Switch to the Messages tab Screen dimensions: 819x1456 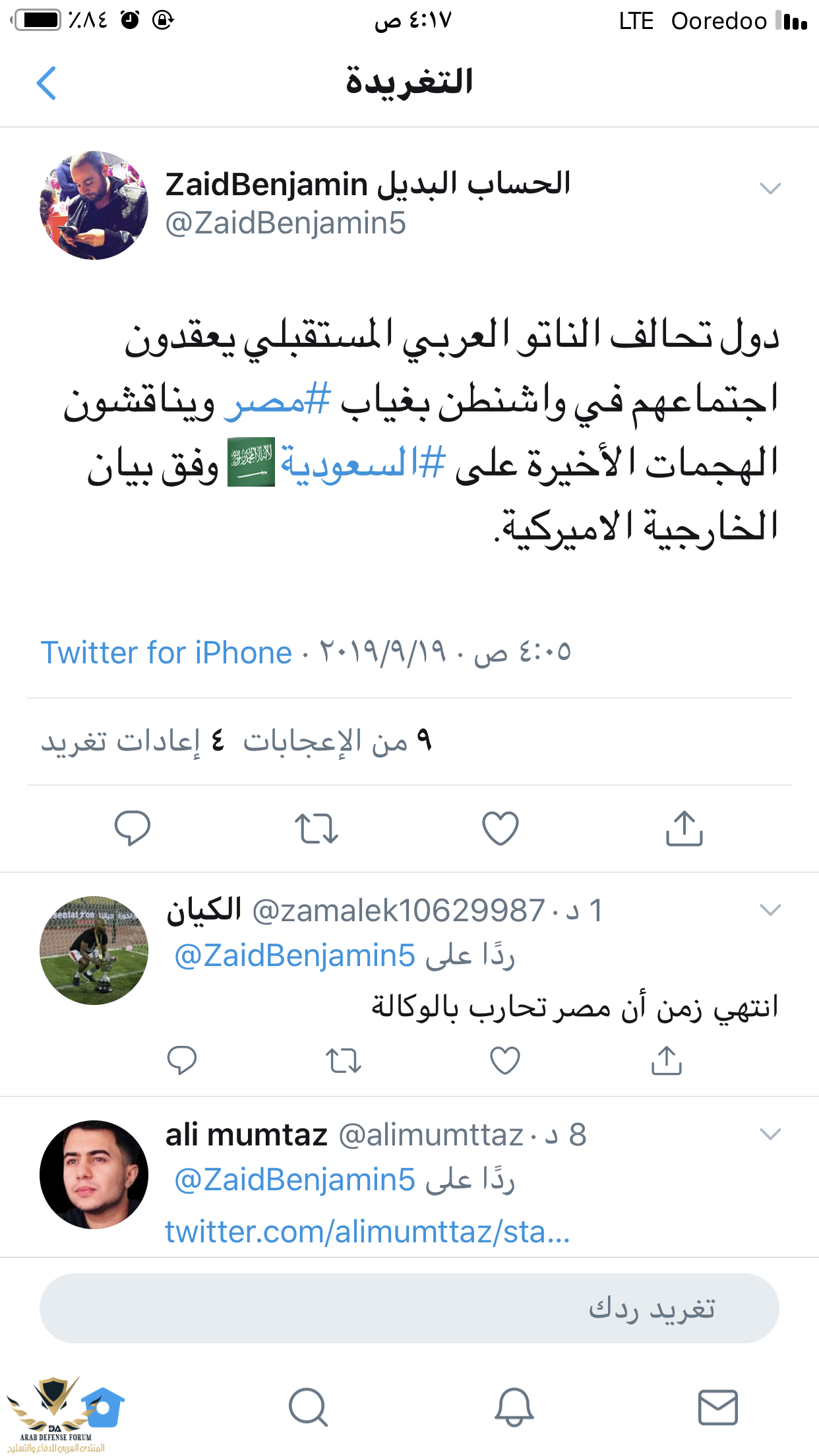coord(717,1407)
